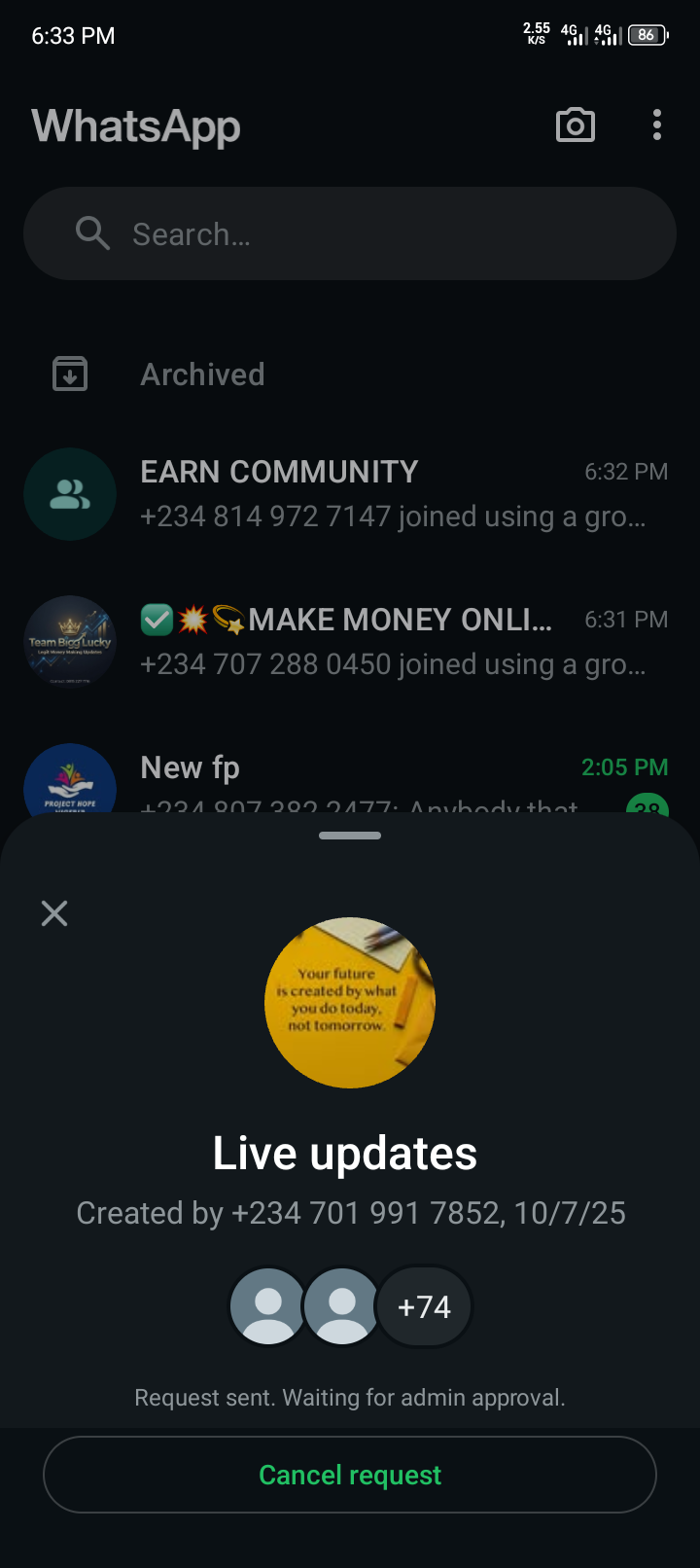
Task: Close the Live updates sheet
Action: pyautogui.click(x=54, y=912)
